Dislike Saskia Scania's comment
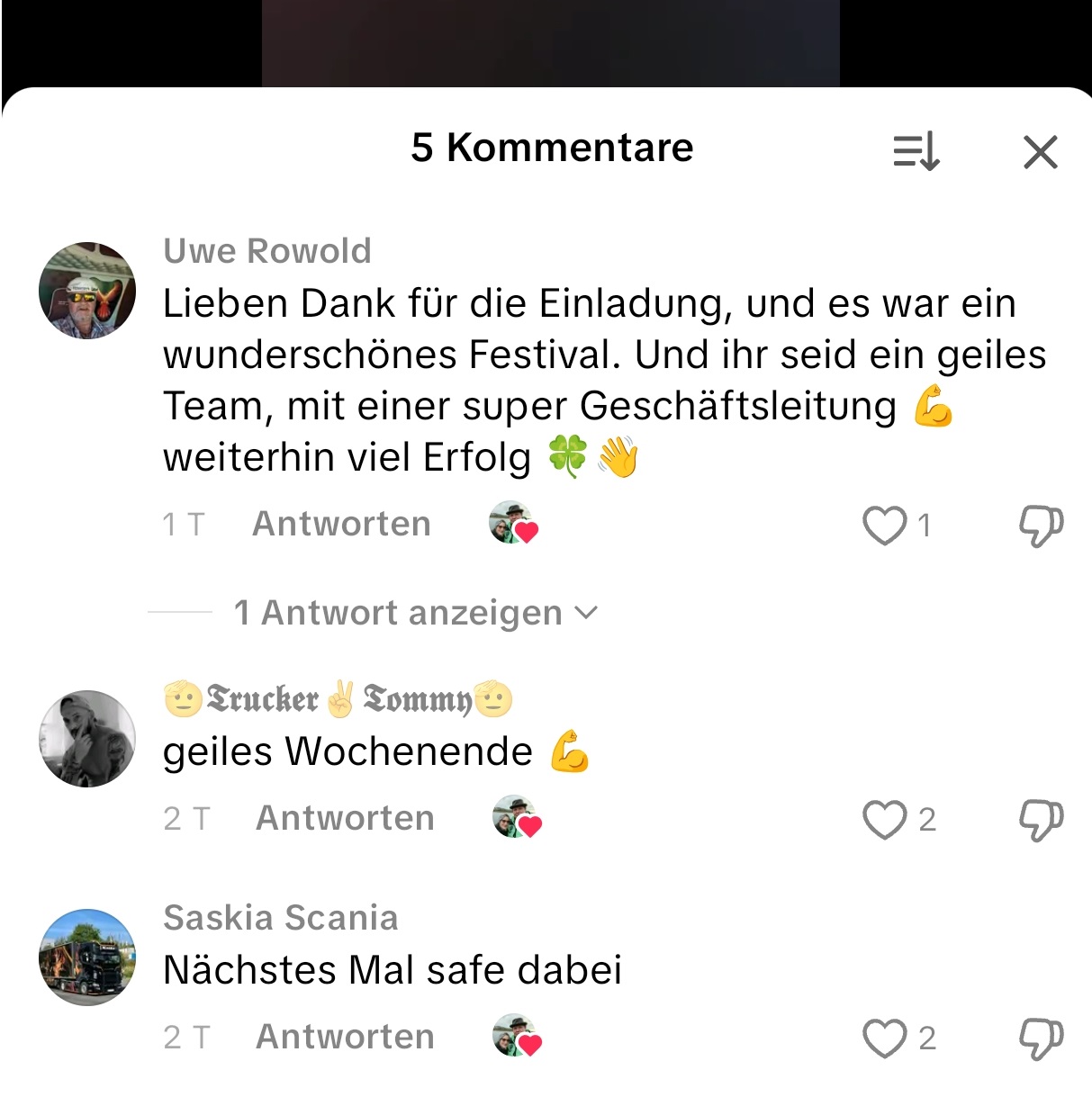This screenshot has width=1092, height=1097. coord(1041,1038)
